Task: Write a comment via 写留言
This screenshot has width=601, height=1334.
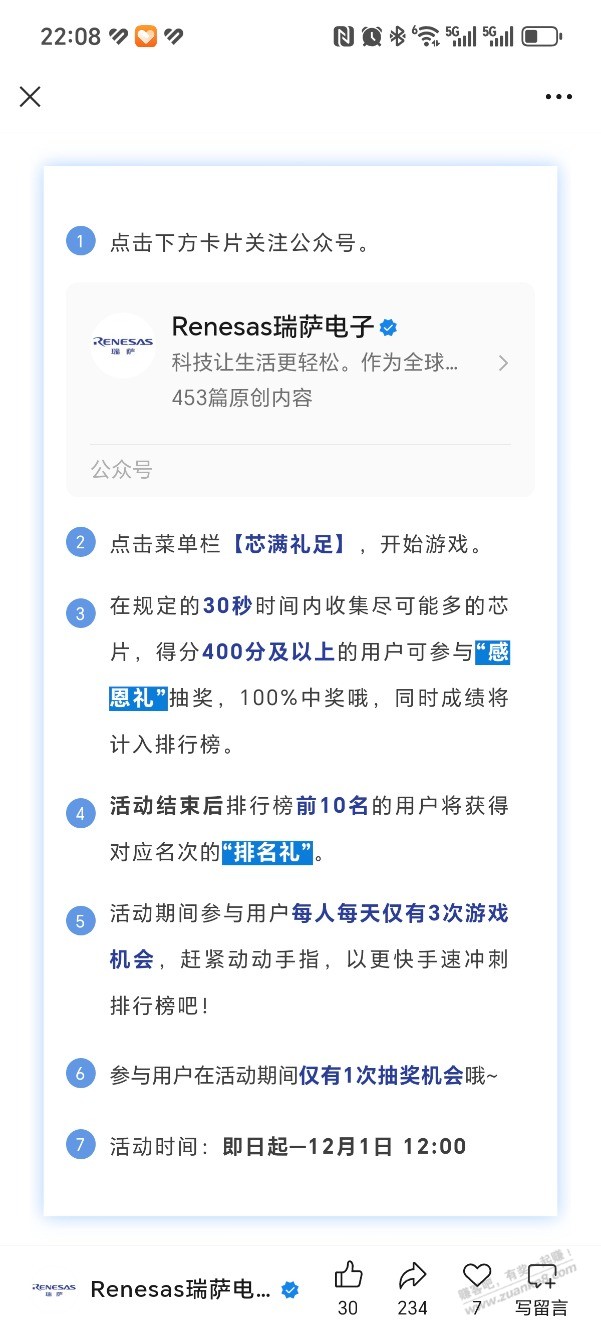Action: coord(542,1286)
